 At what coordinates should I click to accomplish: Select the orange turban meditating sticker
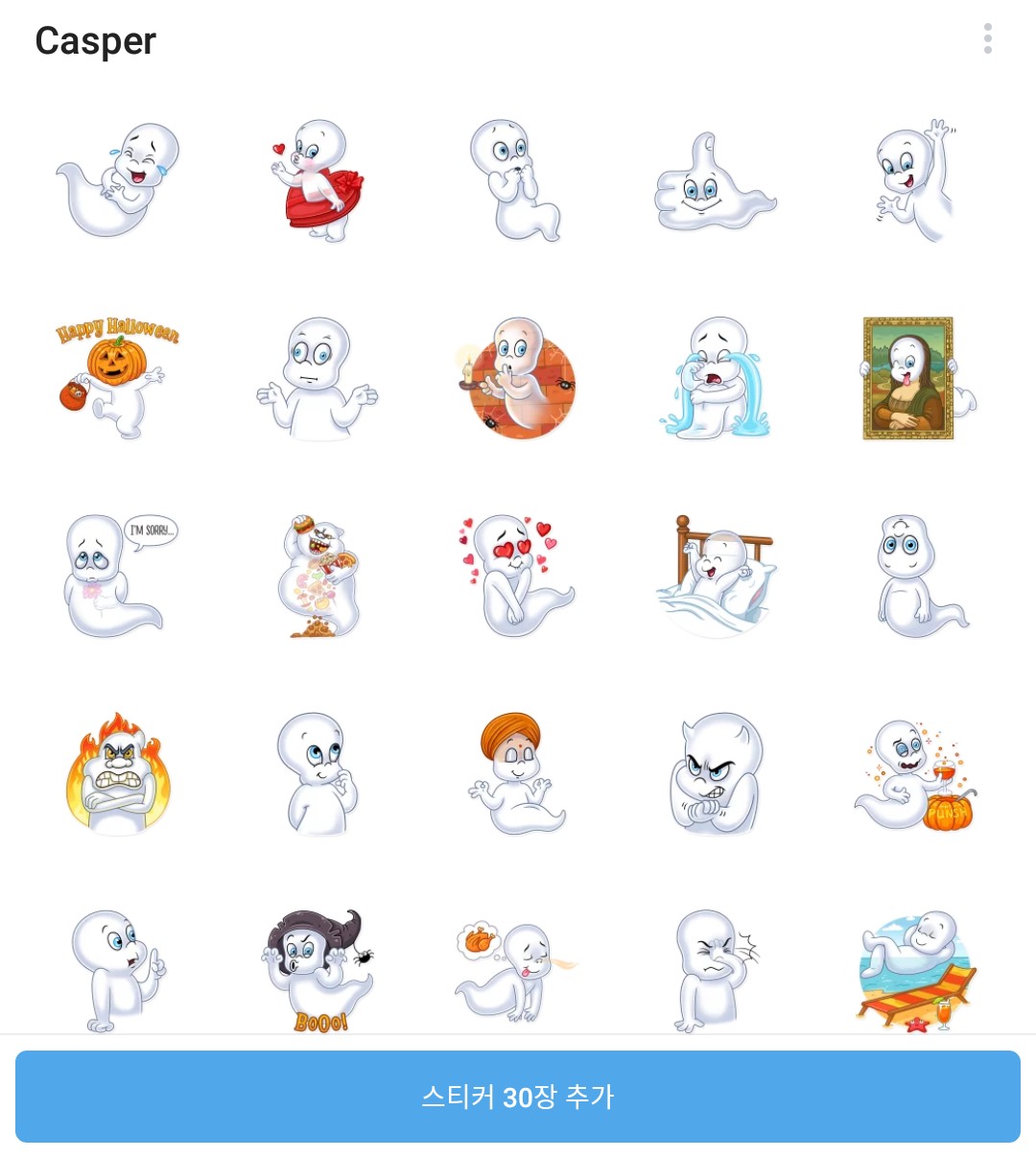tap(515, 773)
